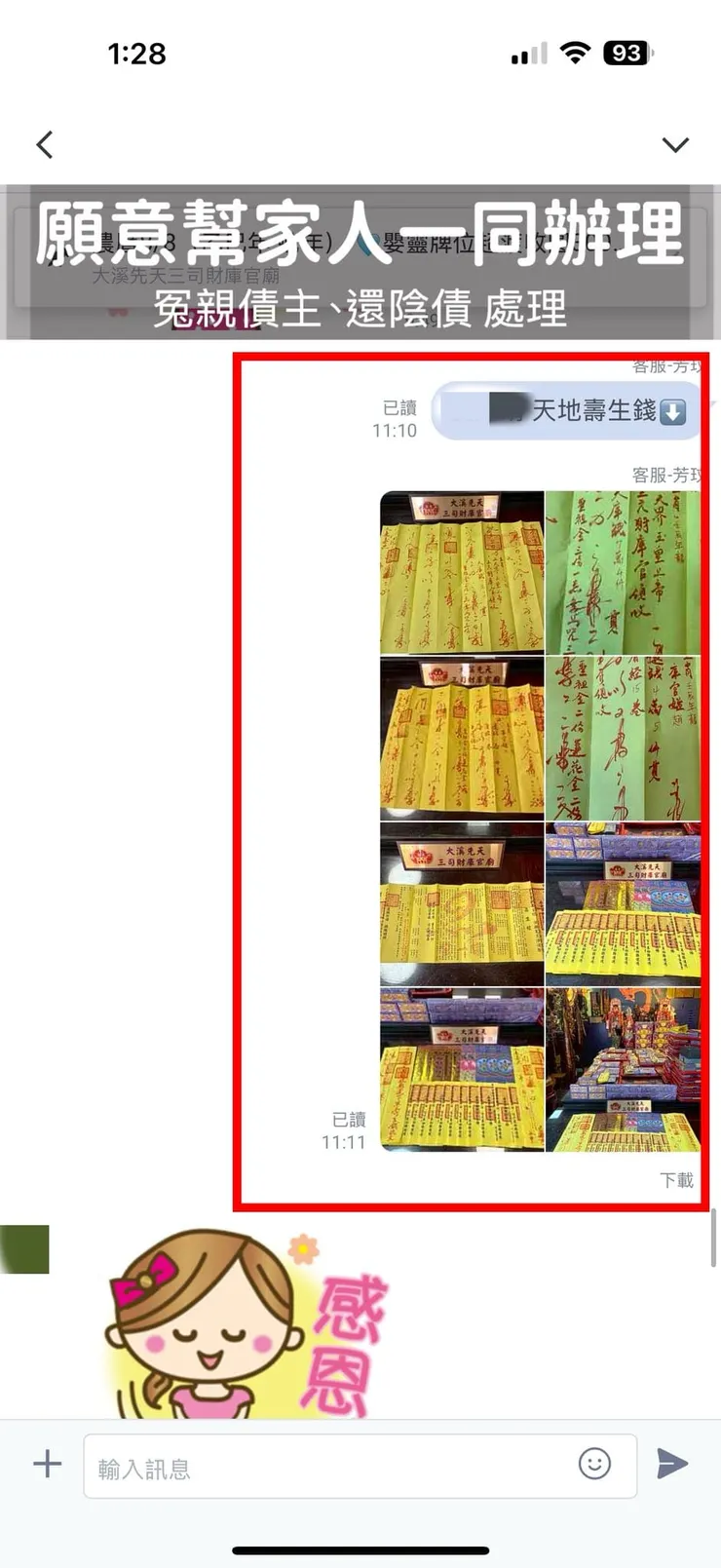The width and height of the screenshot is (721, 1568).
Task: Open the plus attachment menu
Action: (47, 1464)
